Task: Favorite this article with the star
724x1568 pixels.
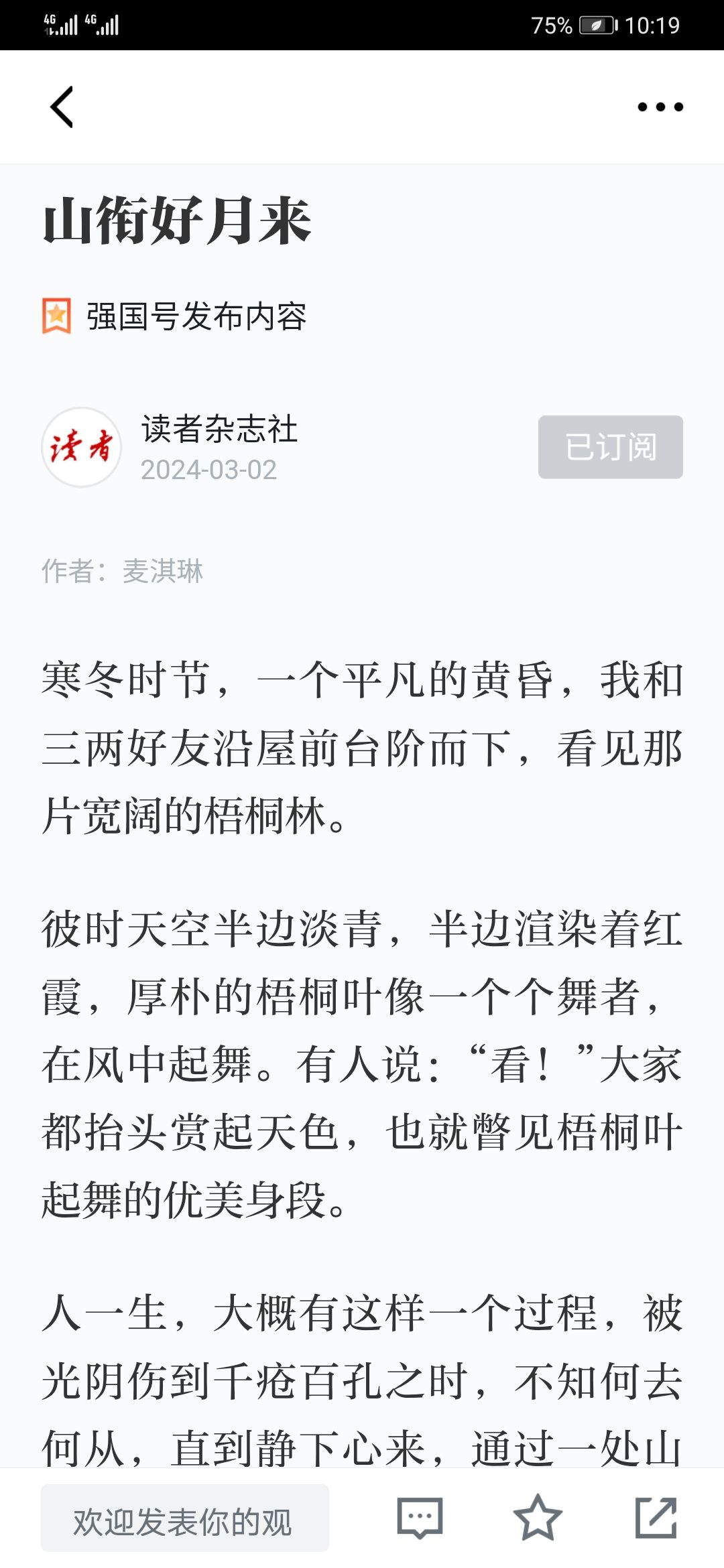Action: (x=538, y=1518)
